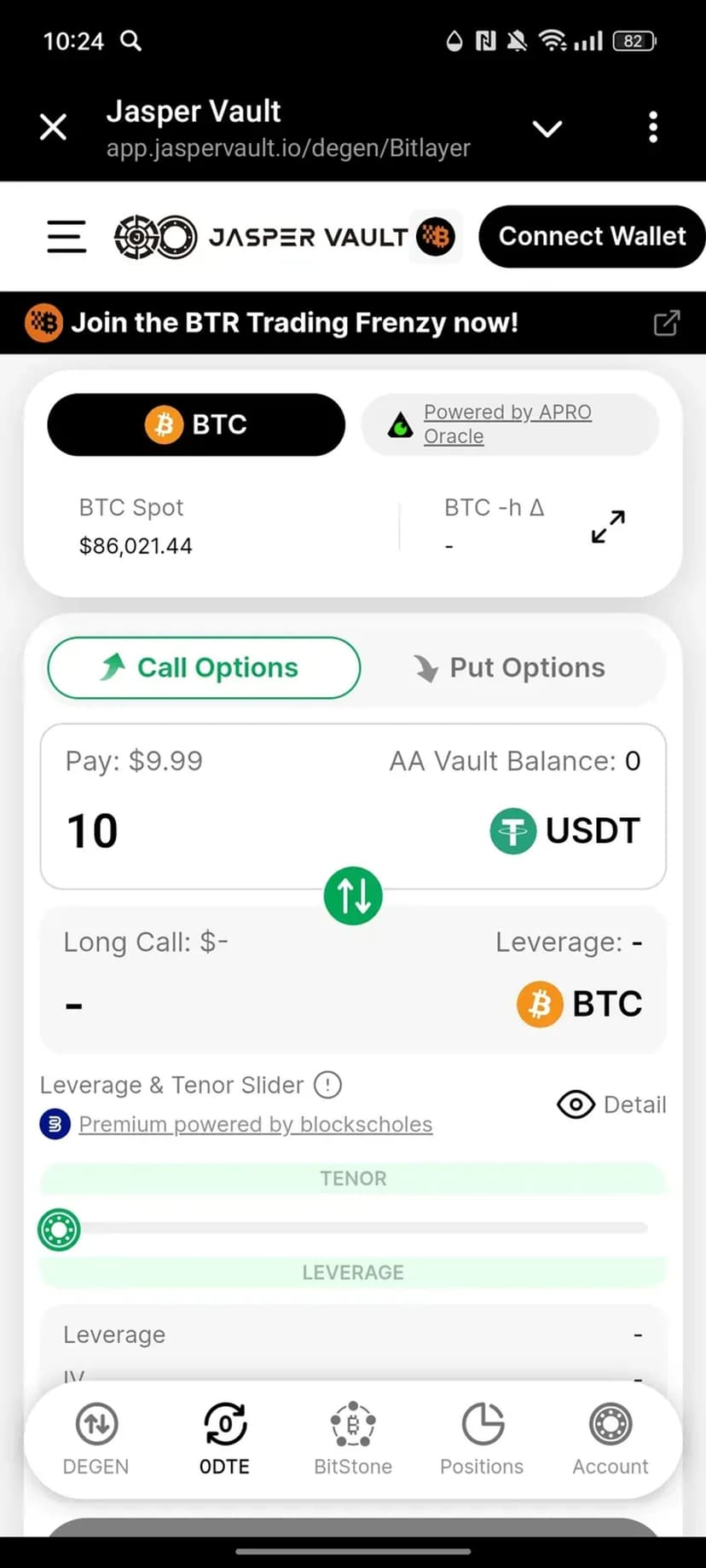706x1568 pixels.
Task: Select the BTC asset pill
Action: [196, 424]
